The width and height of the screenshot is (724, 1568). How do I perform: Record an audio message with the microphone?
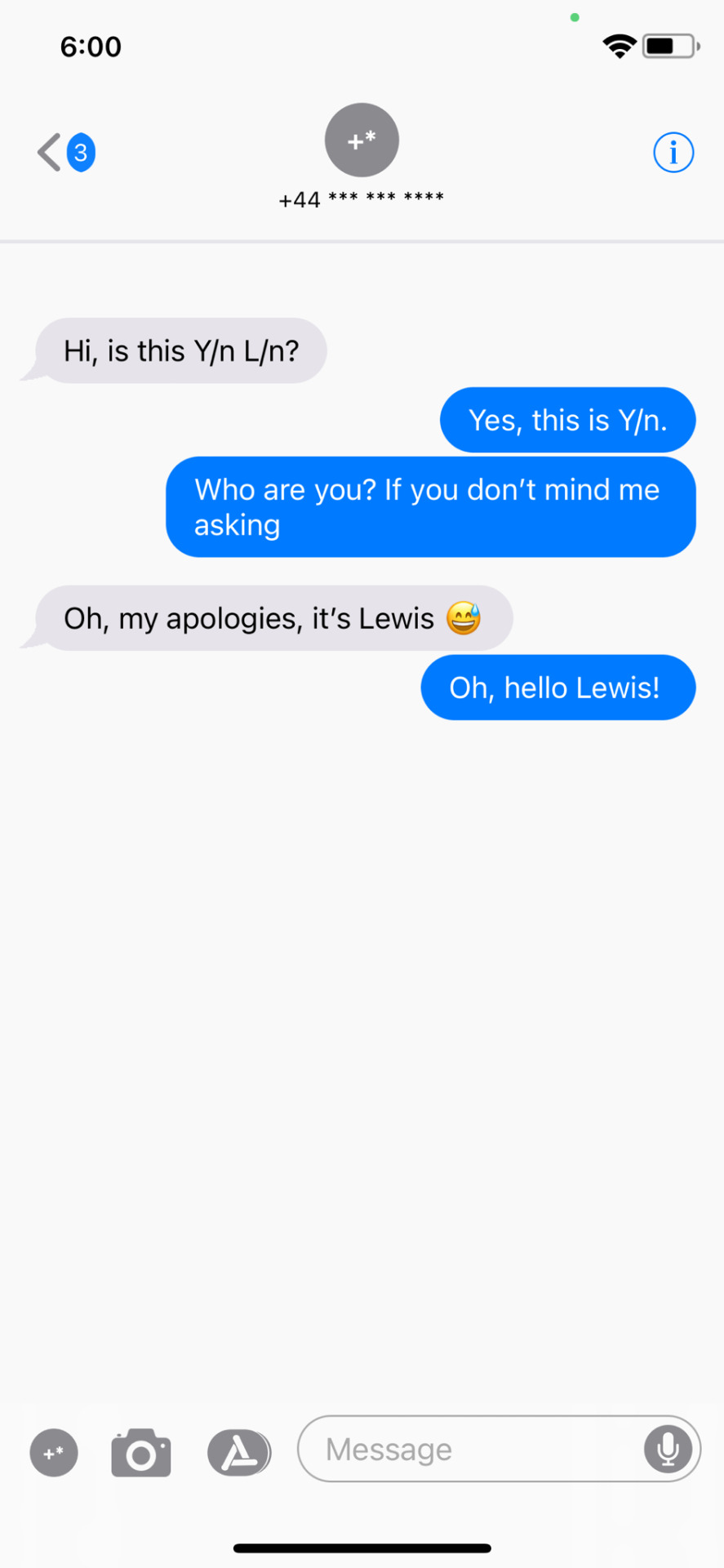[x=668, y=1450]
